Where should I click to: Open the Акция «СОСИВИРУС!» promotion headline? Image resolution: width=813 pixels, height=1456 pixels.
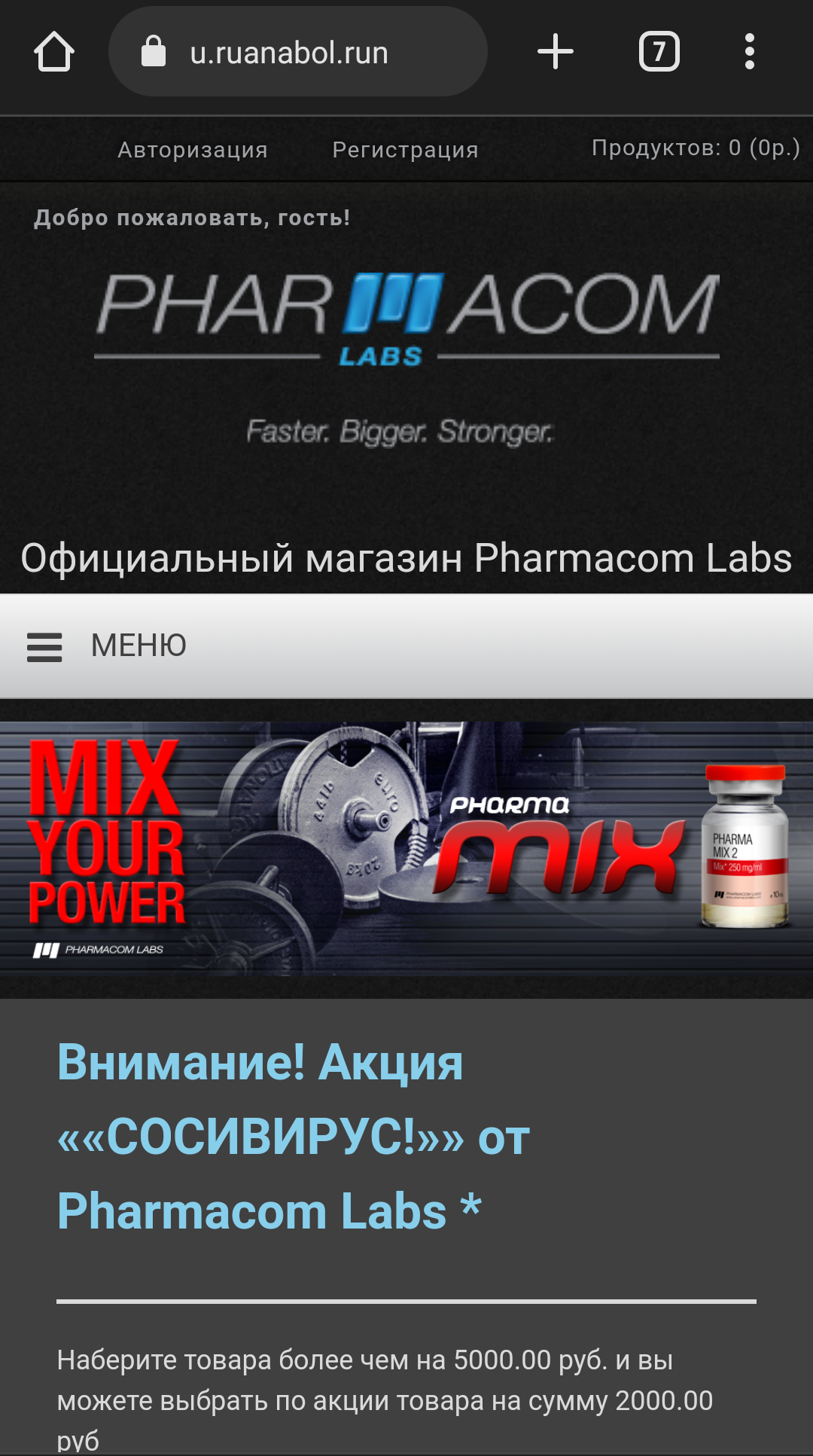[x=294, y=1137]
